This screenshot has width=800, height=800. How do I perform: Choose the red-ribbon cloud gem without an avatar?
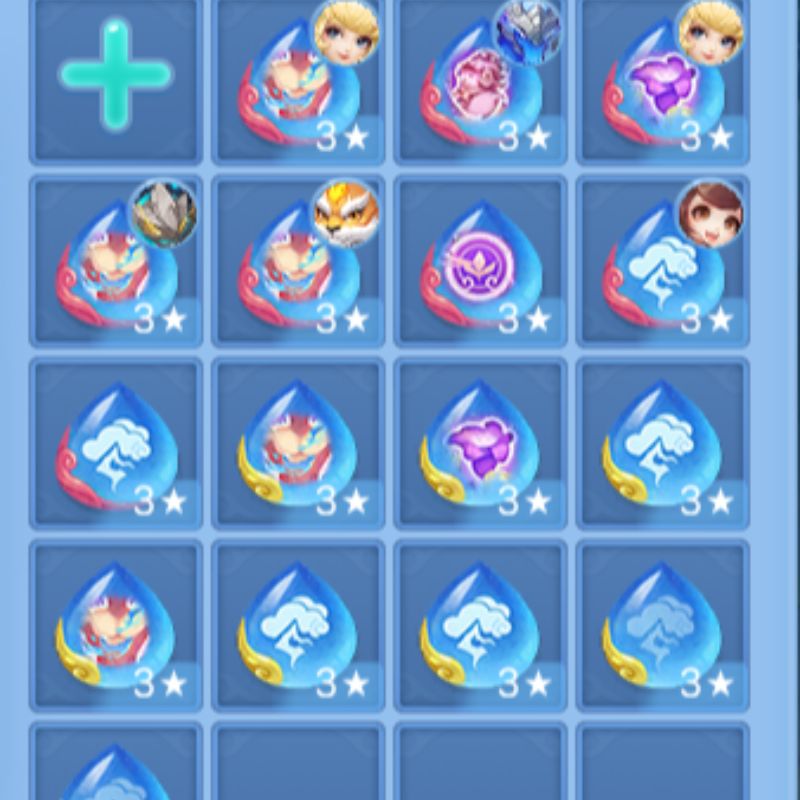(x=115, y=445)
